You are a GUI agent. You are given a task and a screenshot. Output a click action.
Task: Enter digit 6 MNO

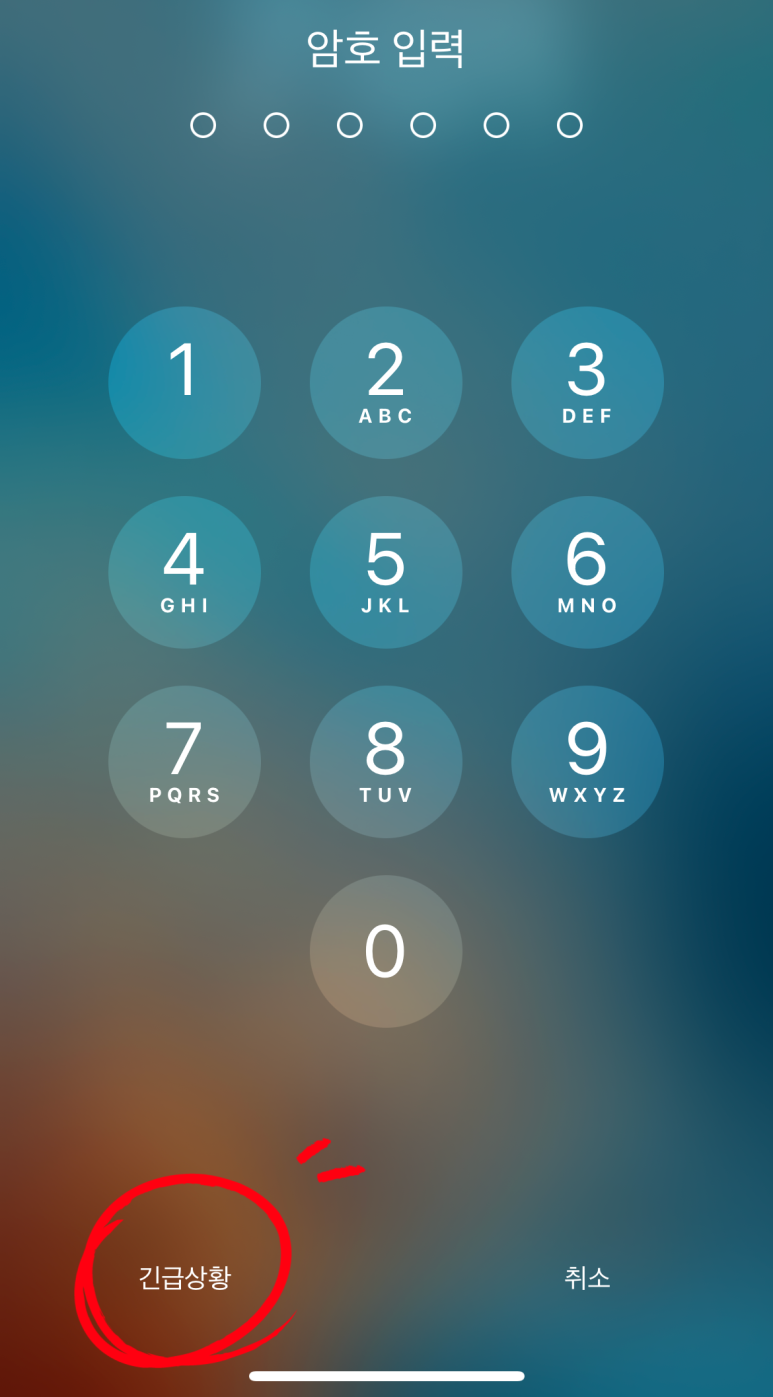pos(587,573)
